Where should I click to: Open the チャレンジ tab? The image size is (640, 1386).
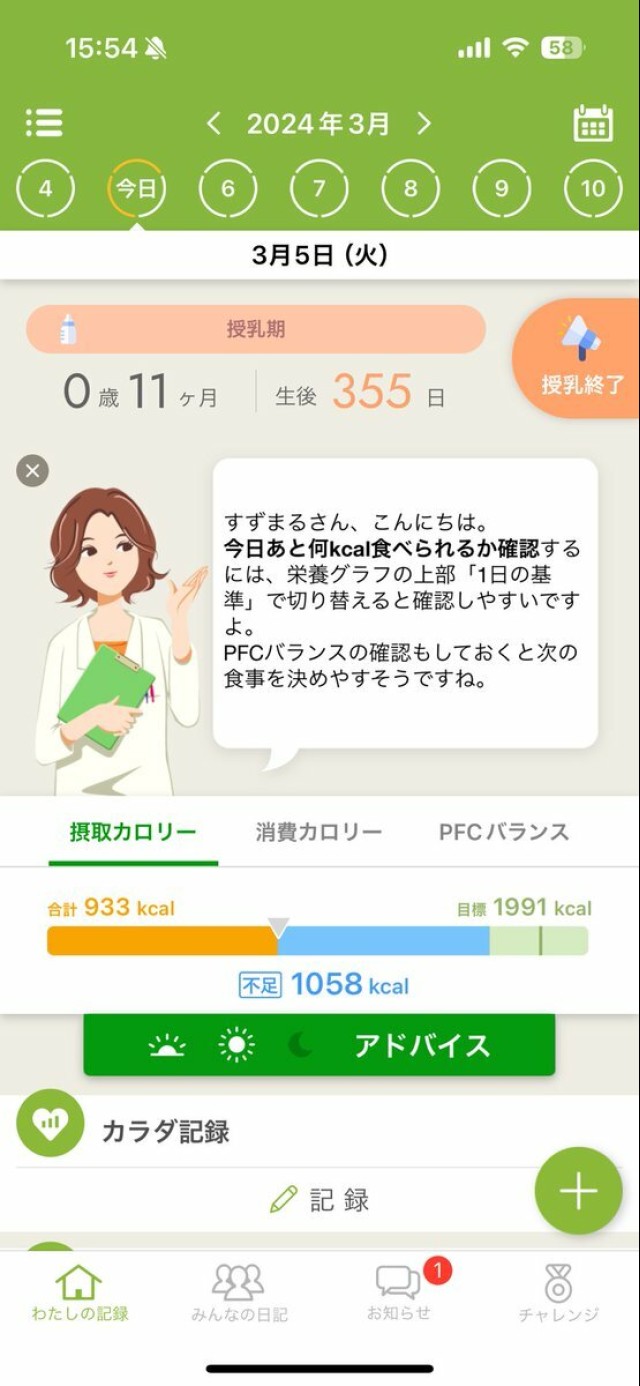558,1293
